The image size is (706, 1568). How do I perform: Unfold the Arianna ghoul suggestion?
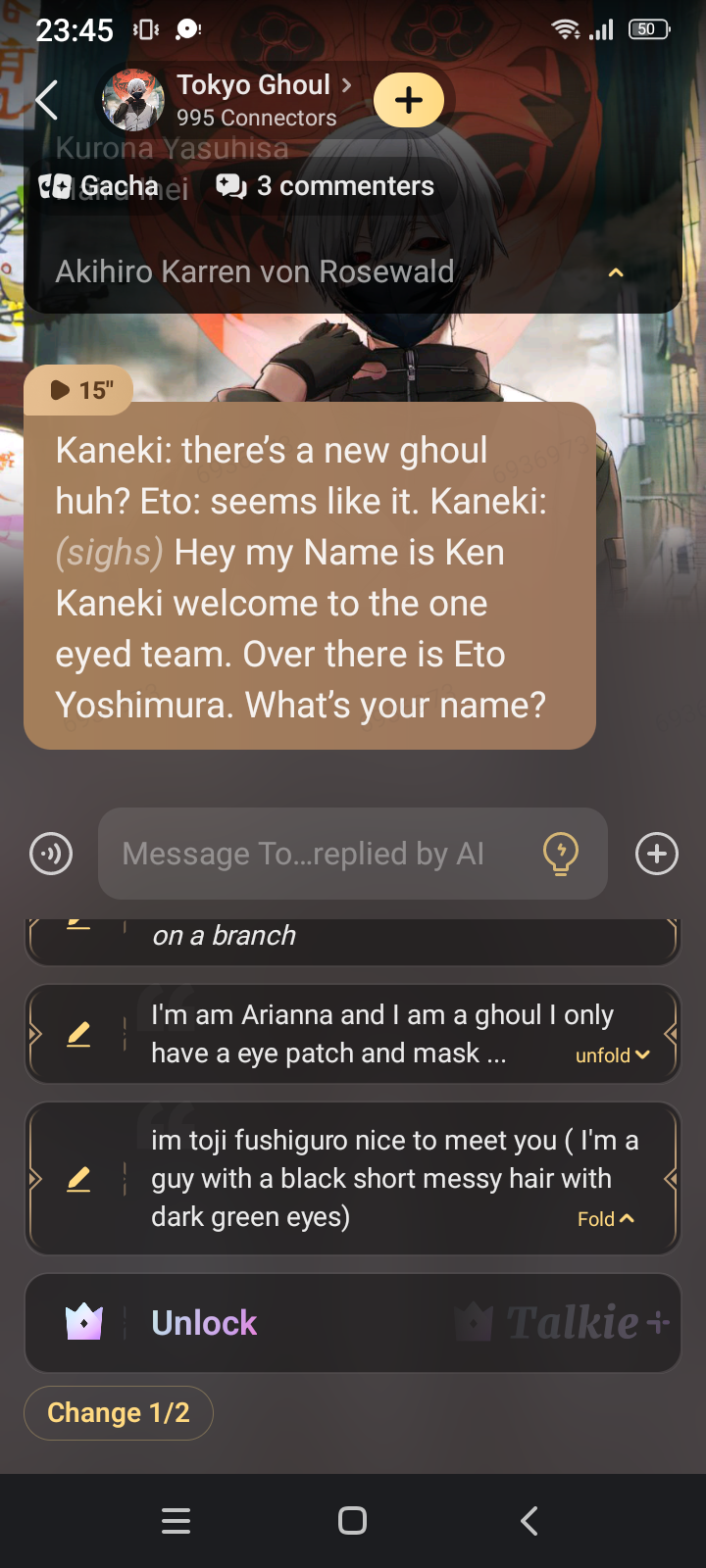[x=612, y=1055]
